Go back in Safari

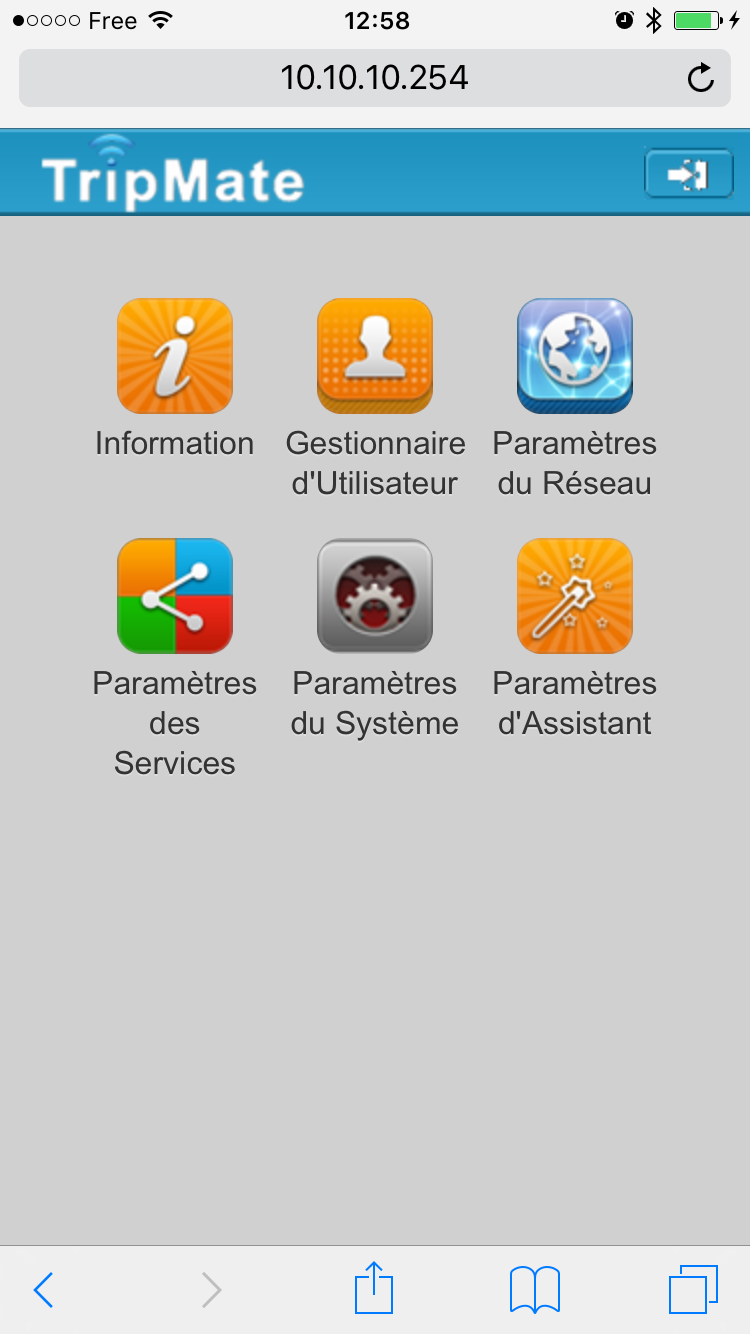(43, 1290)
